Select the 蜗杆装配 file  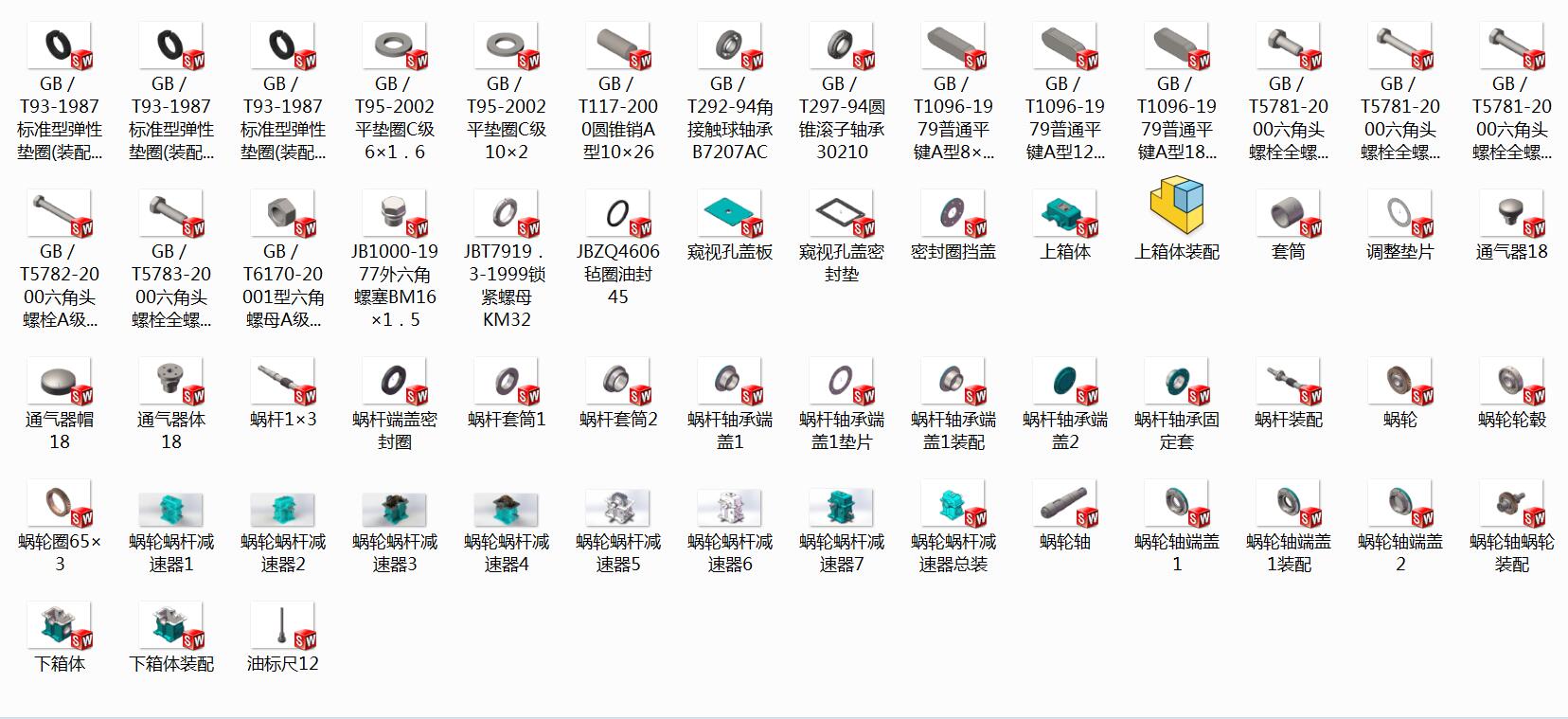click(x=1289, y=382)
